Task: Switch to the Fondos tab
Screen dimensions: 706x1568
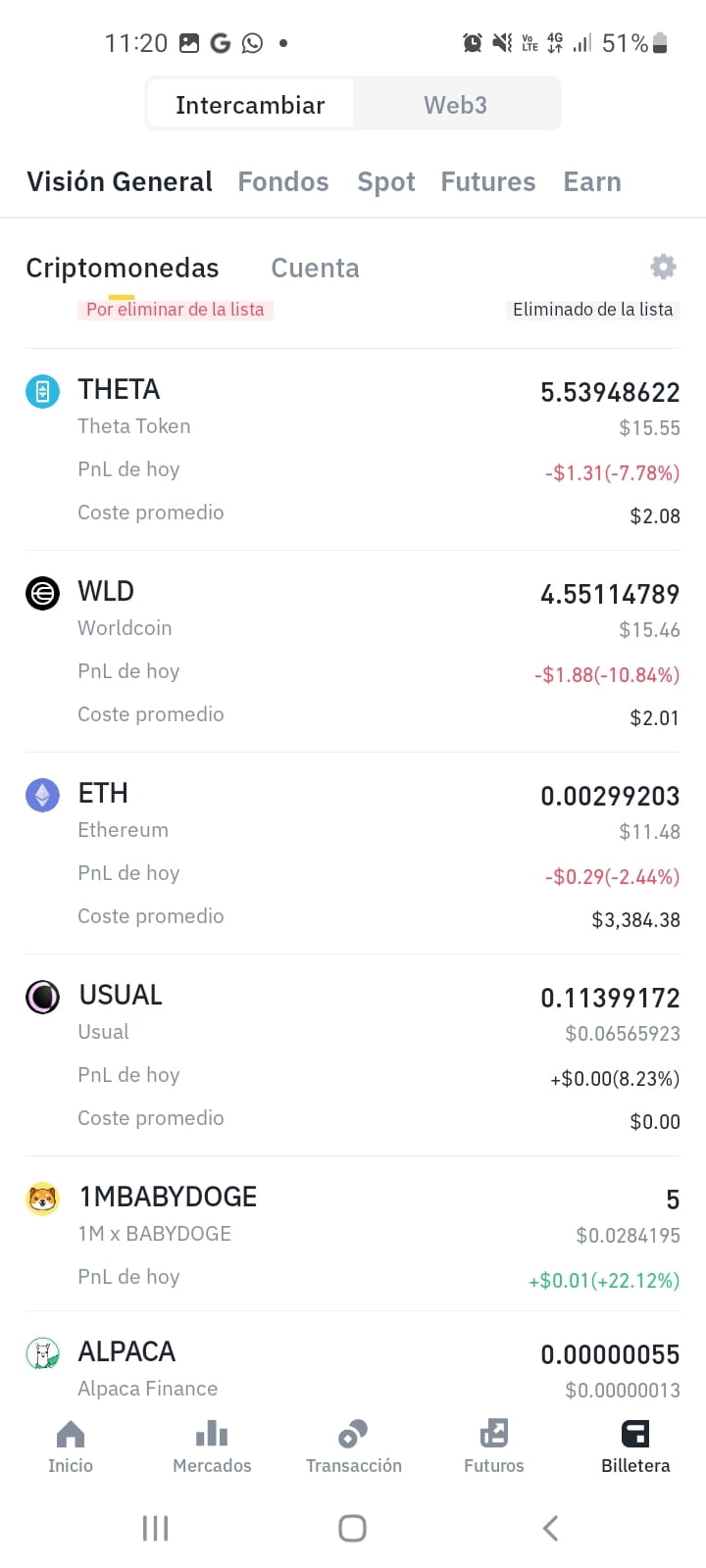Action: click(x=283, y=182)
